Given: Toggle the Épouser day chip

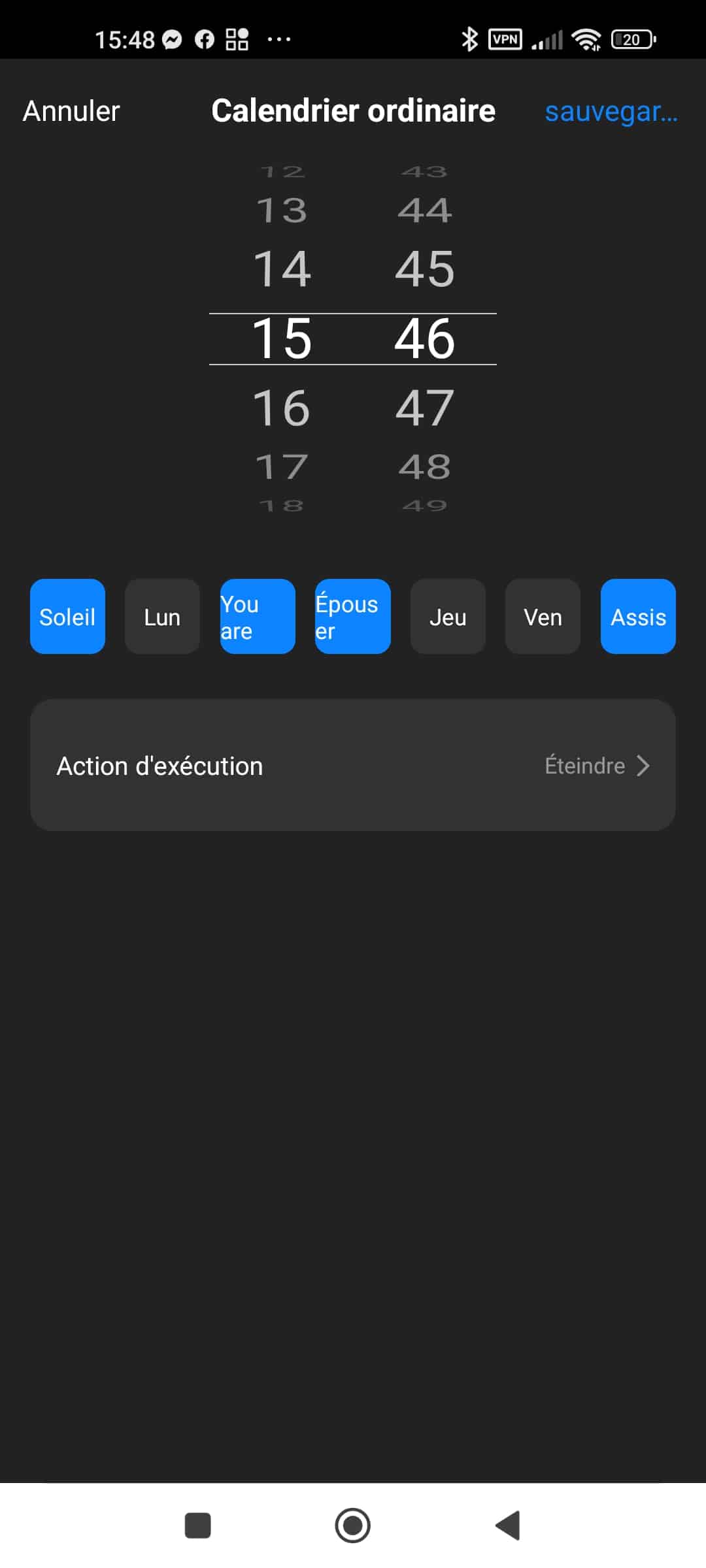Looking at the screenshot, I should (x=353, y=616).
